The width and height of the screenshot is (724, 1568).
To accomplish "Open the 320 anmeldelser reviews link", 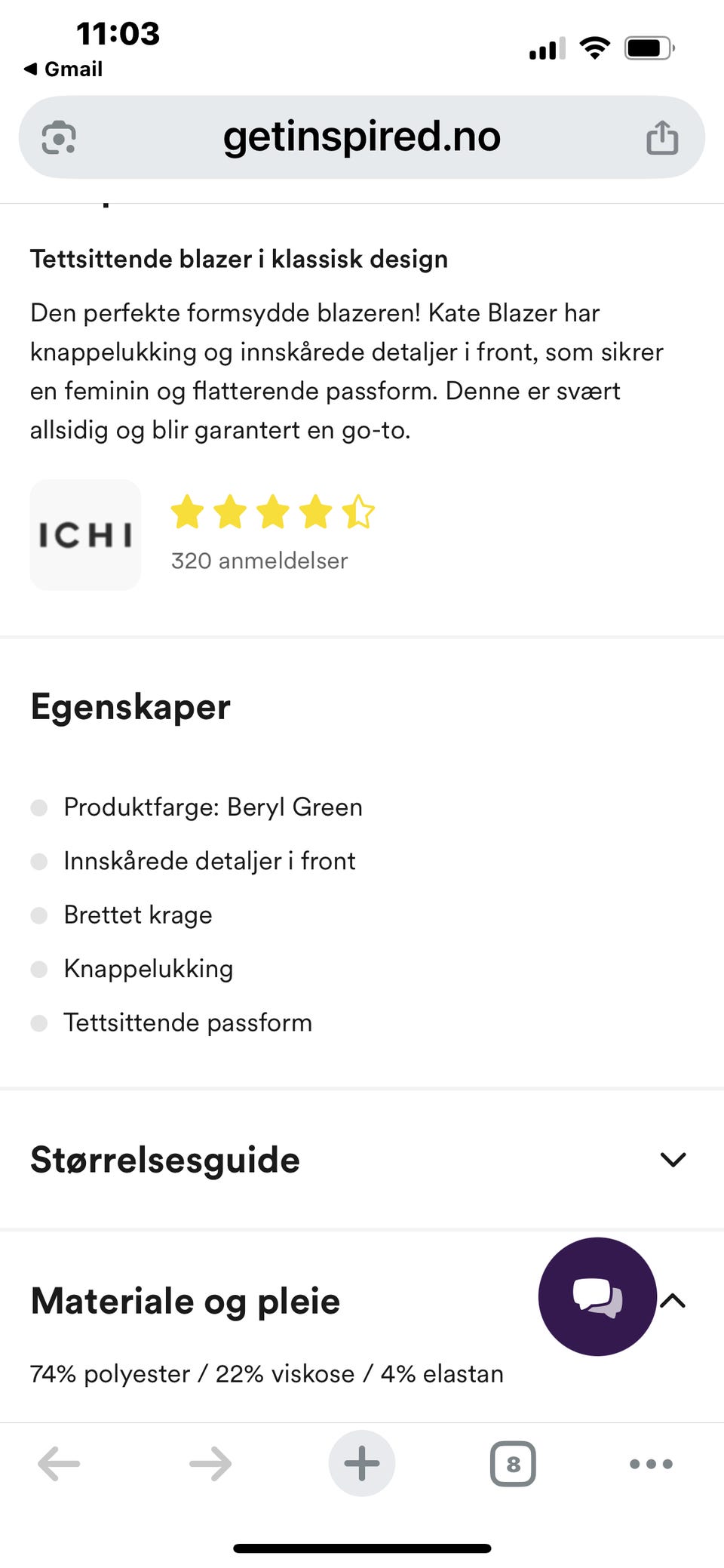I will [259, 561].
